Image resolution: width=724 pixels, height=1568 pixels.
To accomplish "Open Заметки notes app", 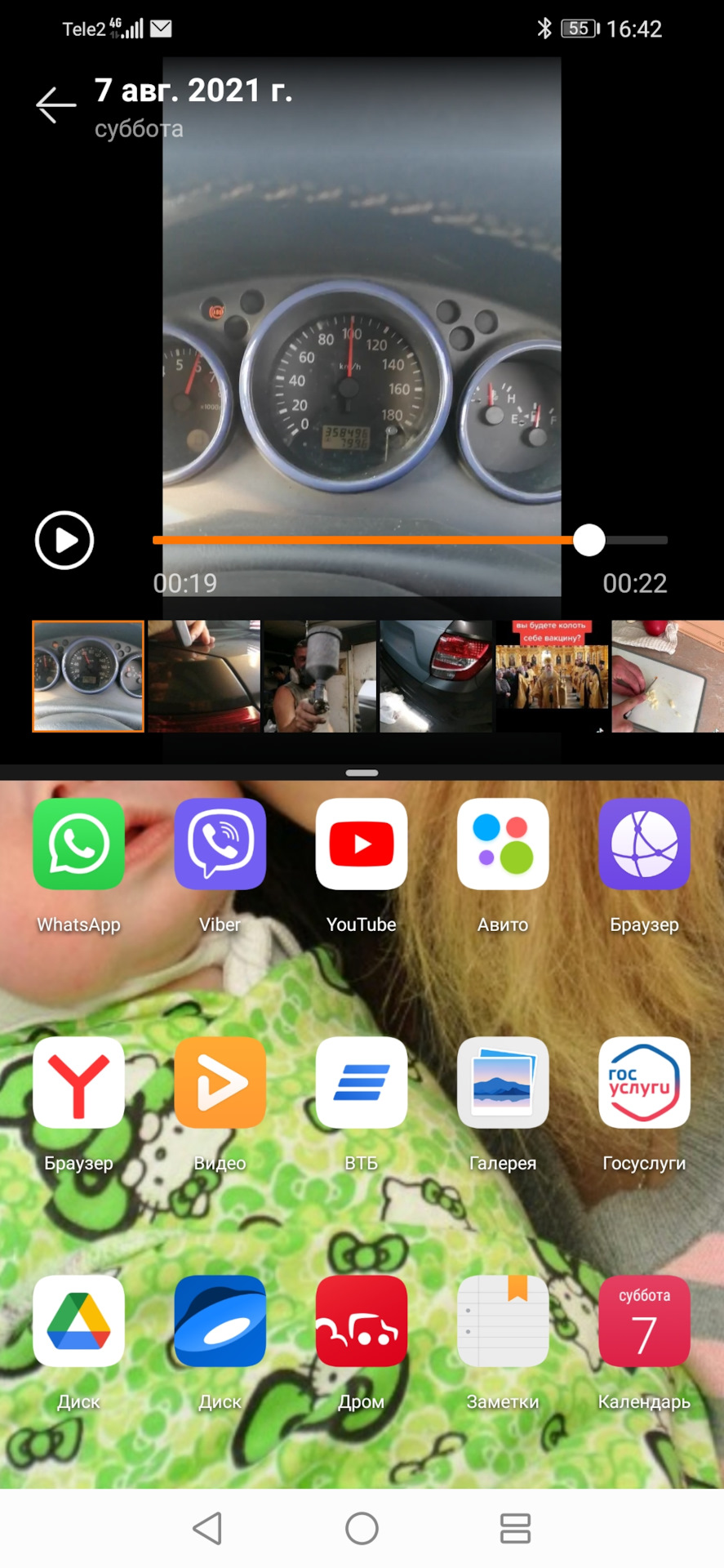I will [503, 1321].
